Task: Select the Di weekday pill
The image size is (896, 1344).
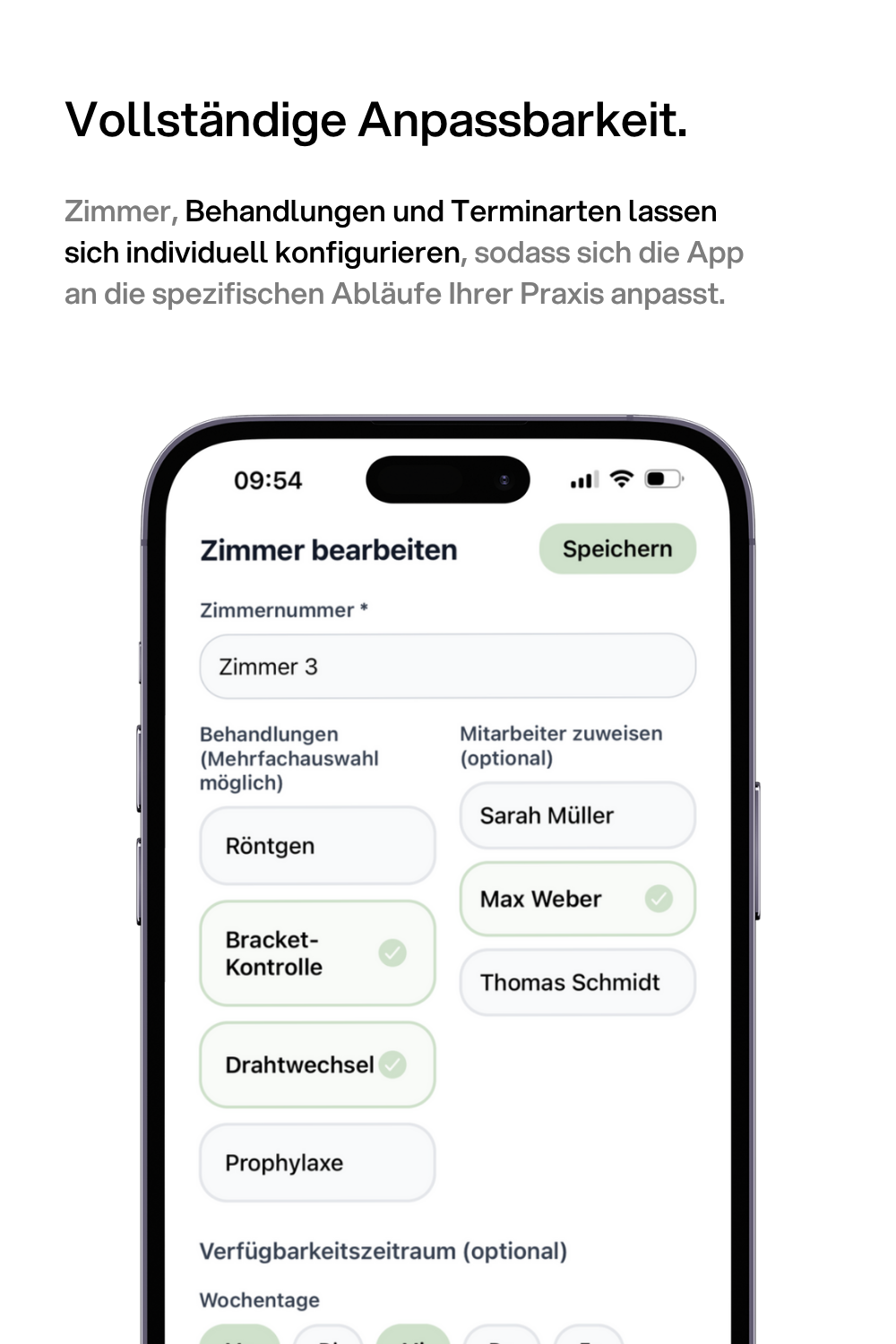Action: point(332,1340)
